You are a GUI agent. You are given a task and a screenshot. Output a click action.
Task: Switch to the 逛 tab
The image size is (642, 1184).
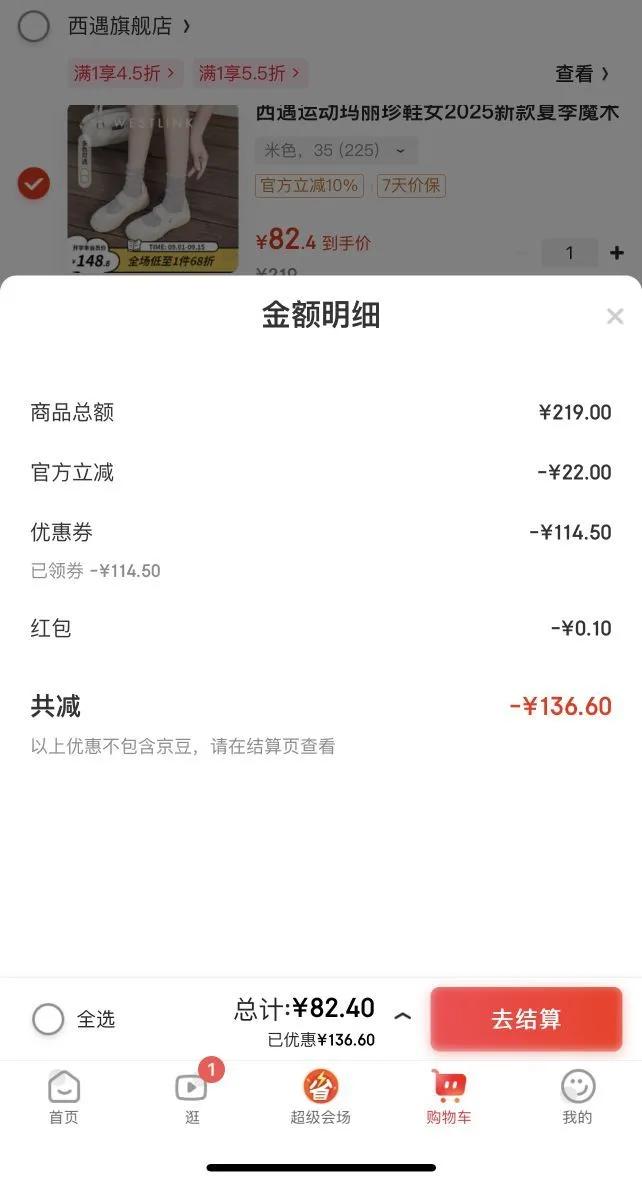(192, 1096)
